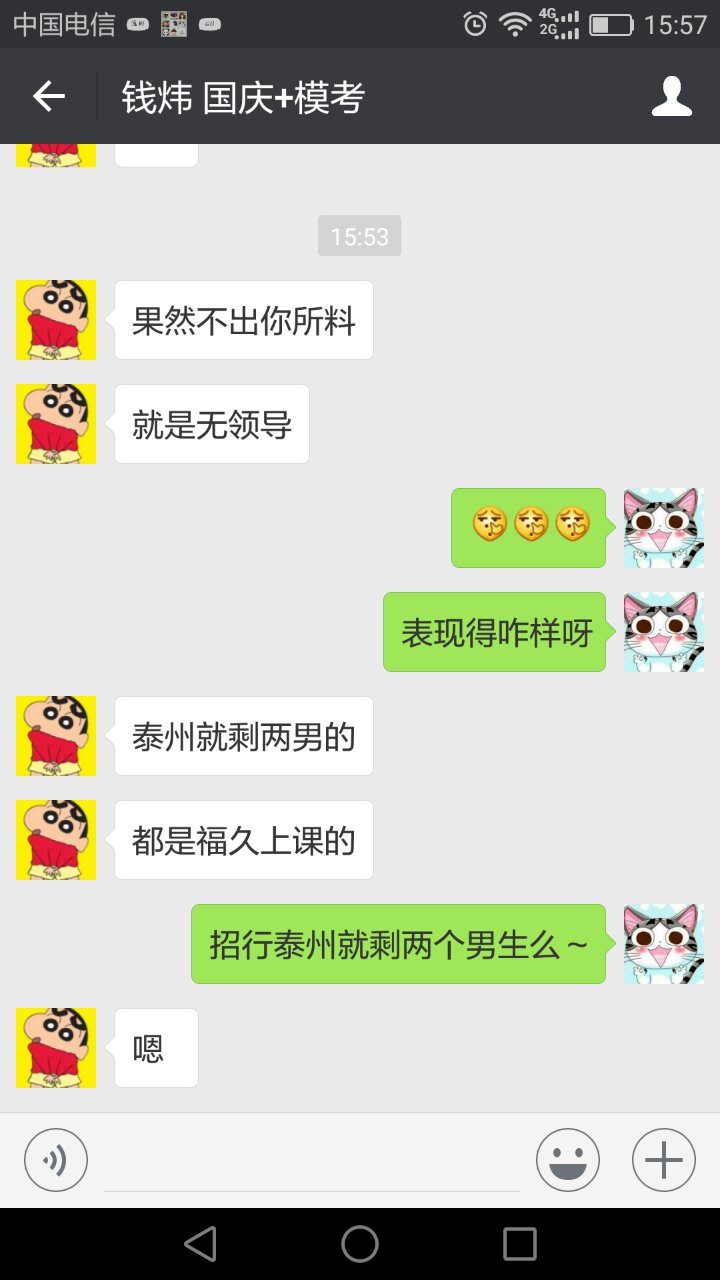Open recent apps in navigation bar

coord(520,1244)
